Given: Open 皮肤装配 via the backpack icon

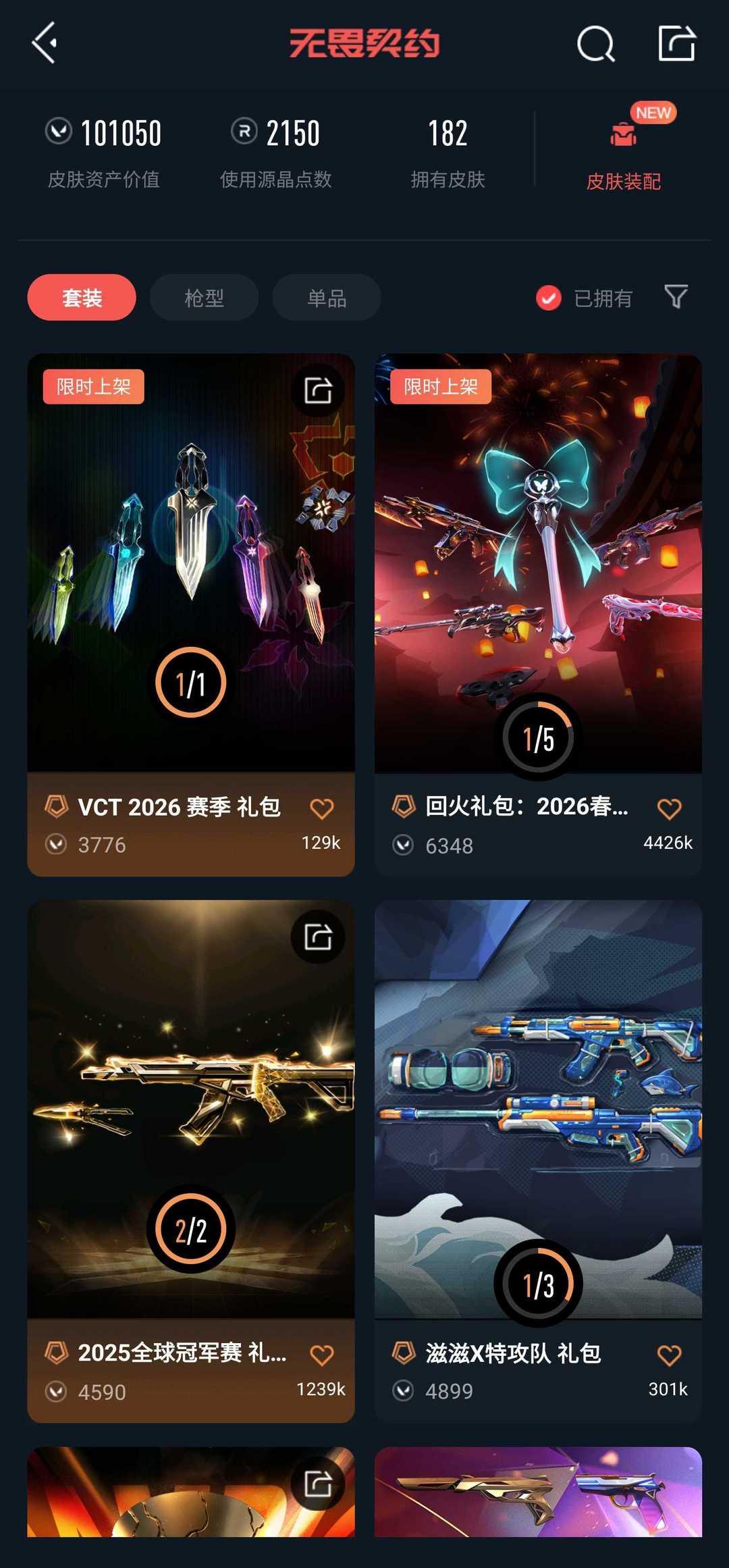Looking at the screenshot, I should tap(623, 135).
